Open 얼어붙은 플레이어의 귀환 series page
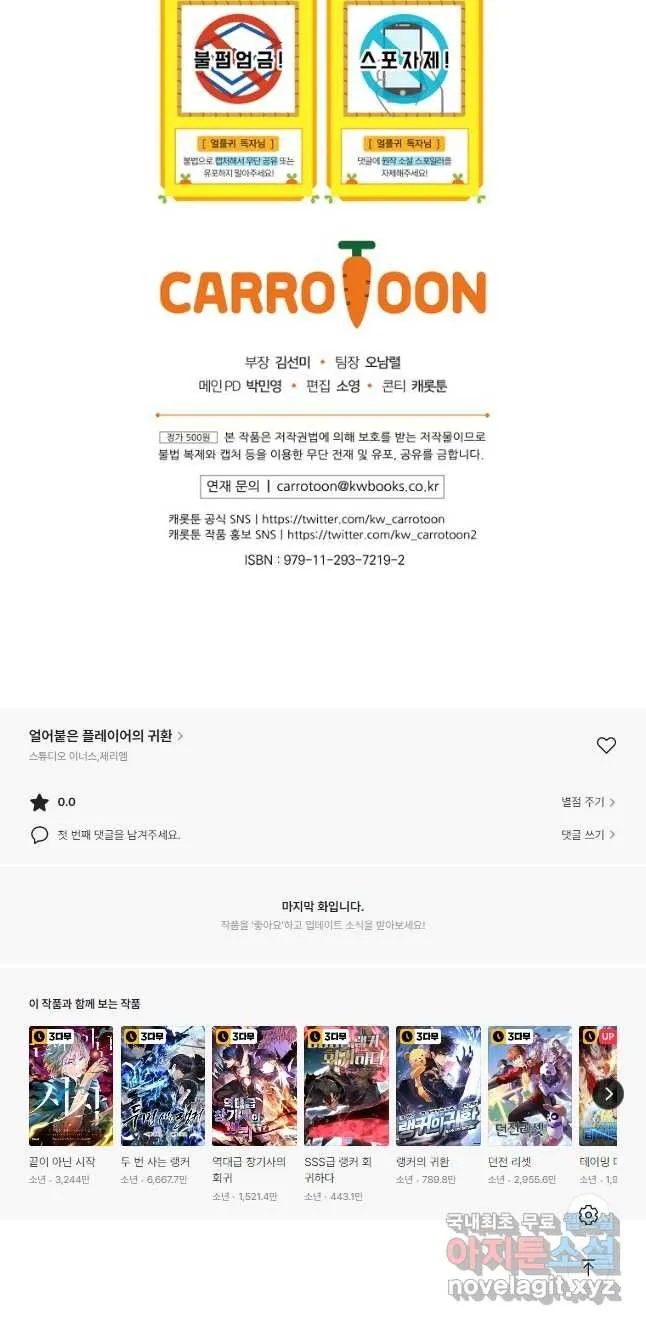646x1325 pixels. 106,736
